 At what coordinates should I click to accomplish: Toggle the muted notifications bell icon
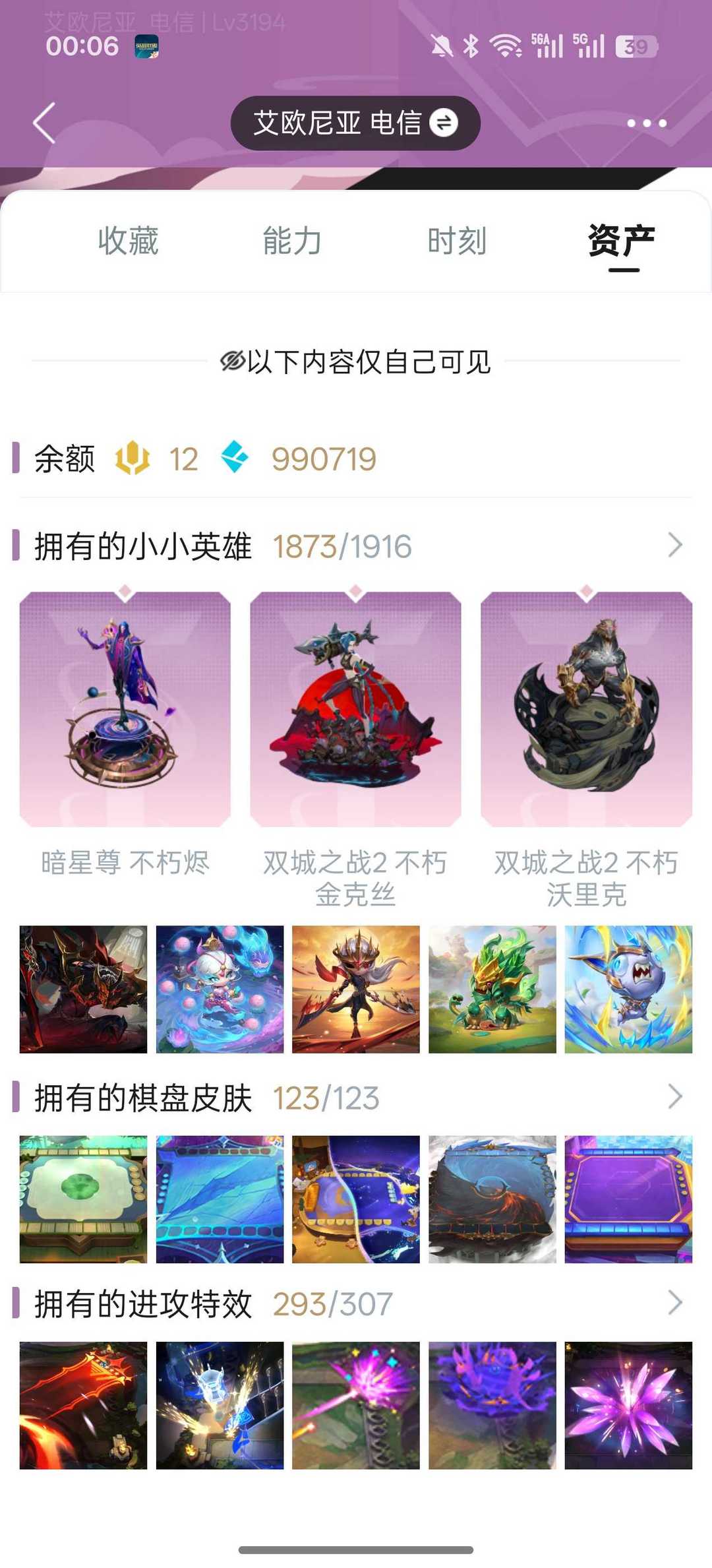click(442, 44)
